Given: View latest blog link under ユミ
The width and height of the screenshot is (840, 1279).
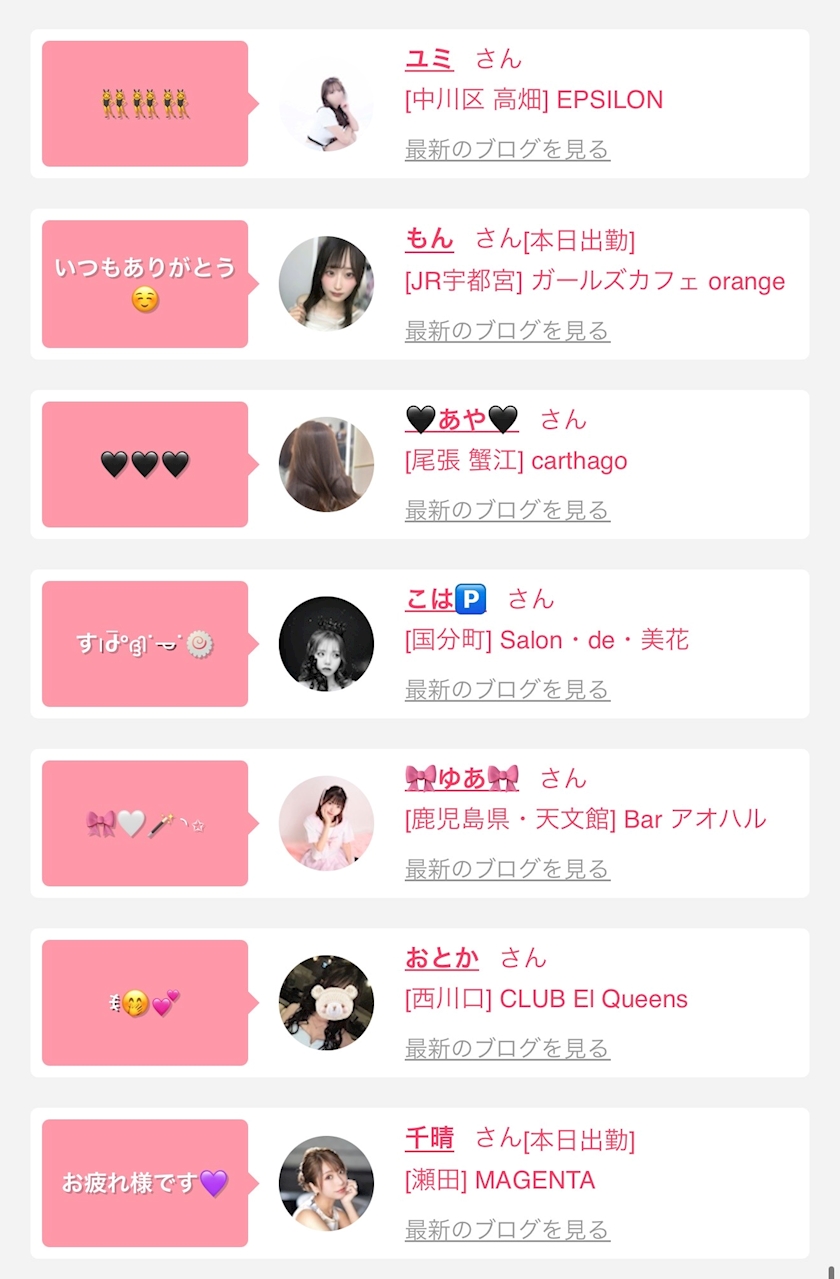Looking at the screenshot, I should (x=507, y=150).
